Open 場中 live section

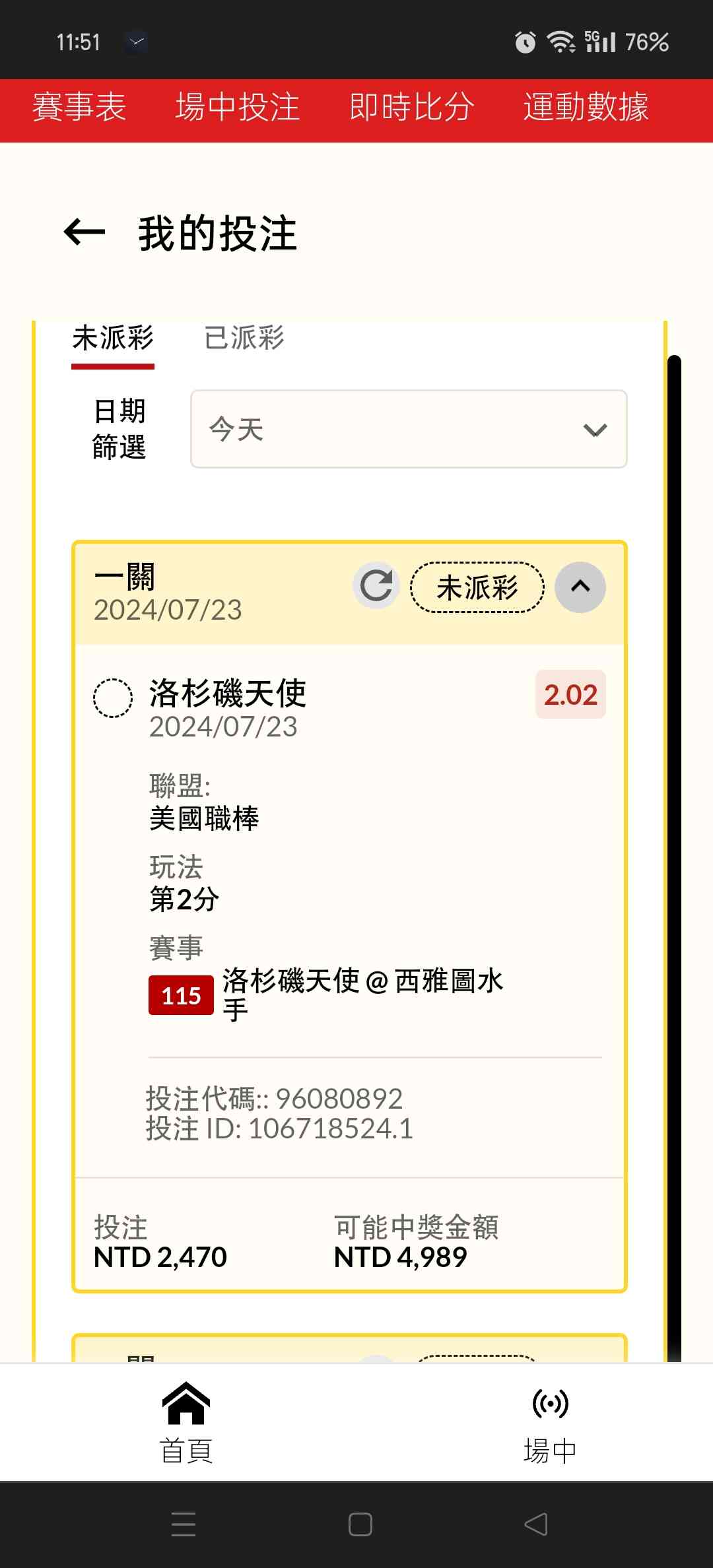click(550, 1423)
